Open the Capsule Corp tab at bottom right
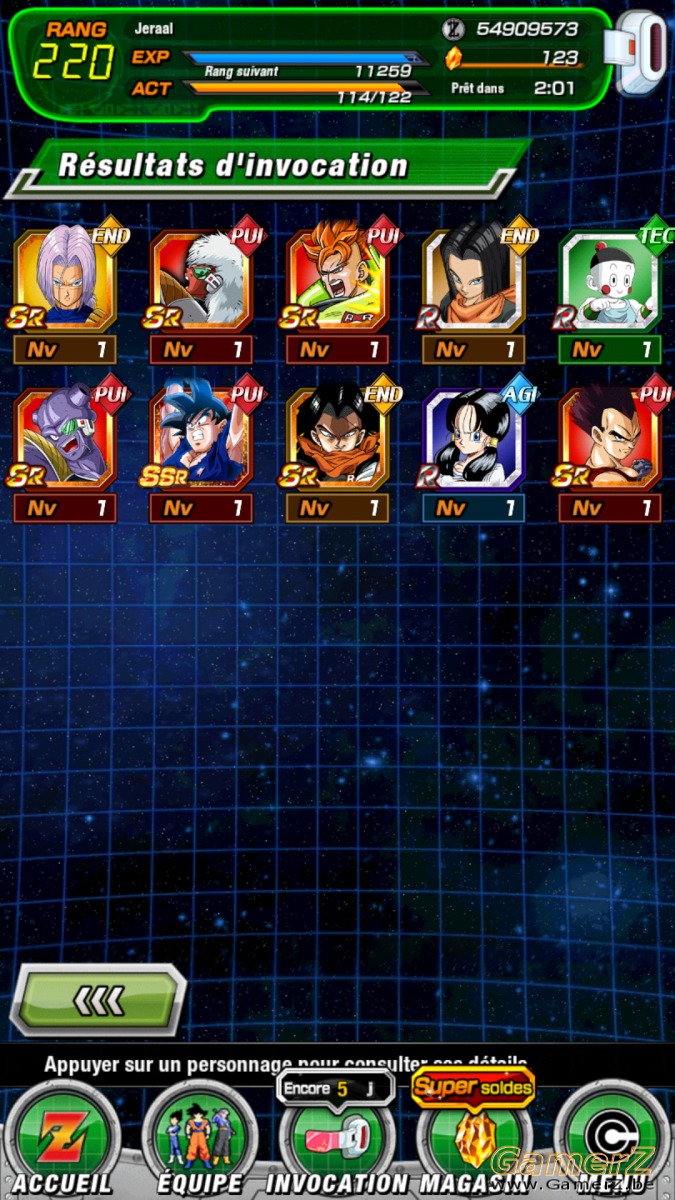 [612, 1140]
